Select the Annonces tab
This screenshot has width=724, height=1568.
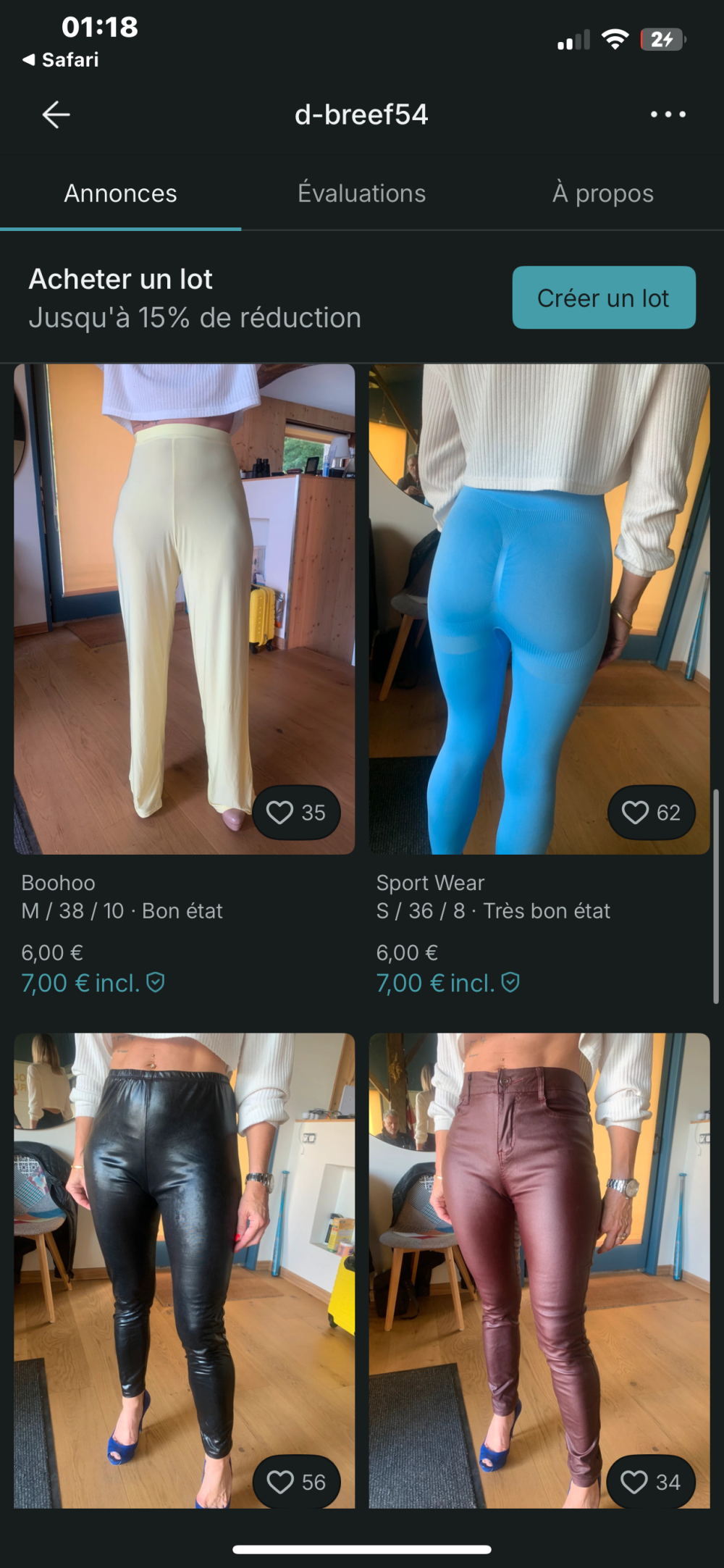[x=120, y=193]
